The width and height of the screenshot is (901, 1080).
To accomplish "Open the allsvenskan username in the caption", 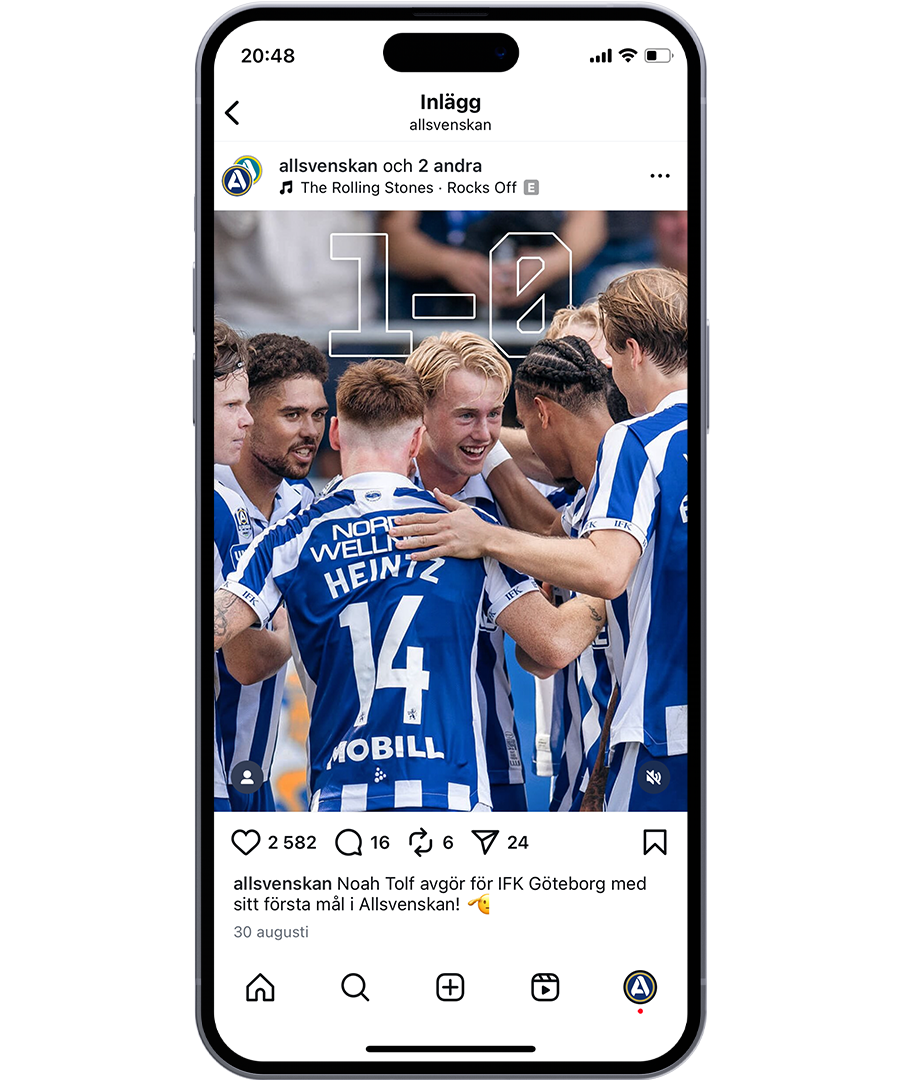I will (x=282, y=884).
